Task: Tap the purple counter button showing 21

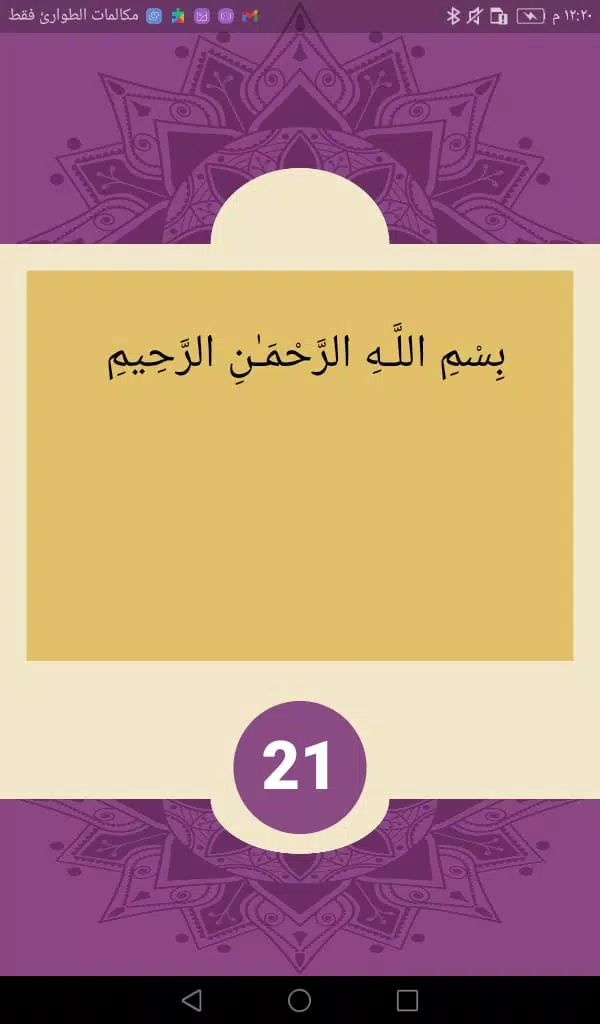Action: coord(300,767)
